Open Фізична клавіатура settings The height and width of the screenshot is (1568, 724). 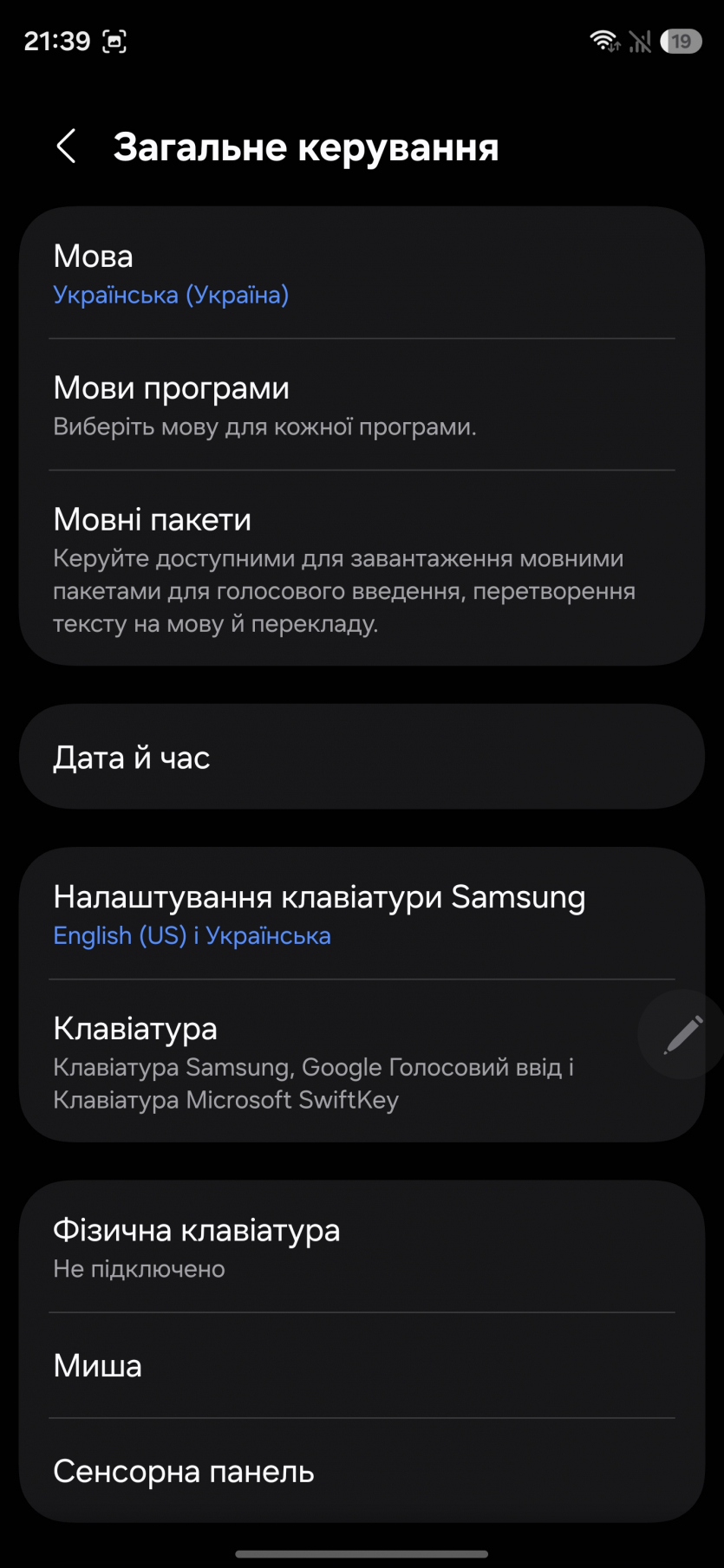click(361, 1247)
